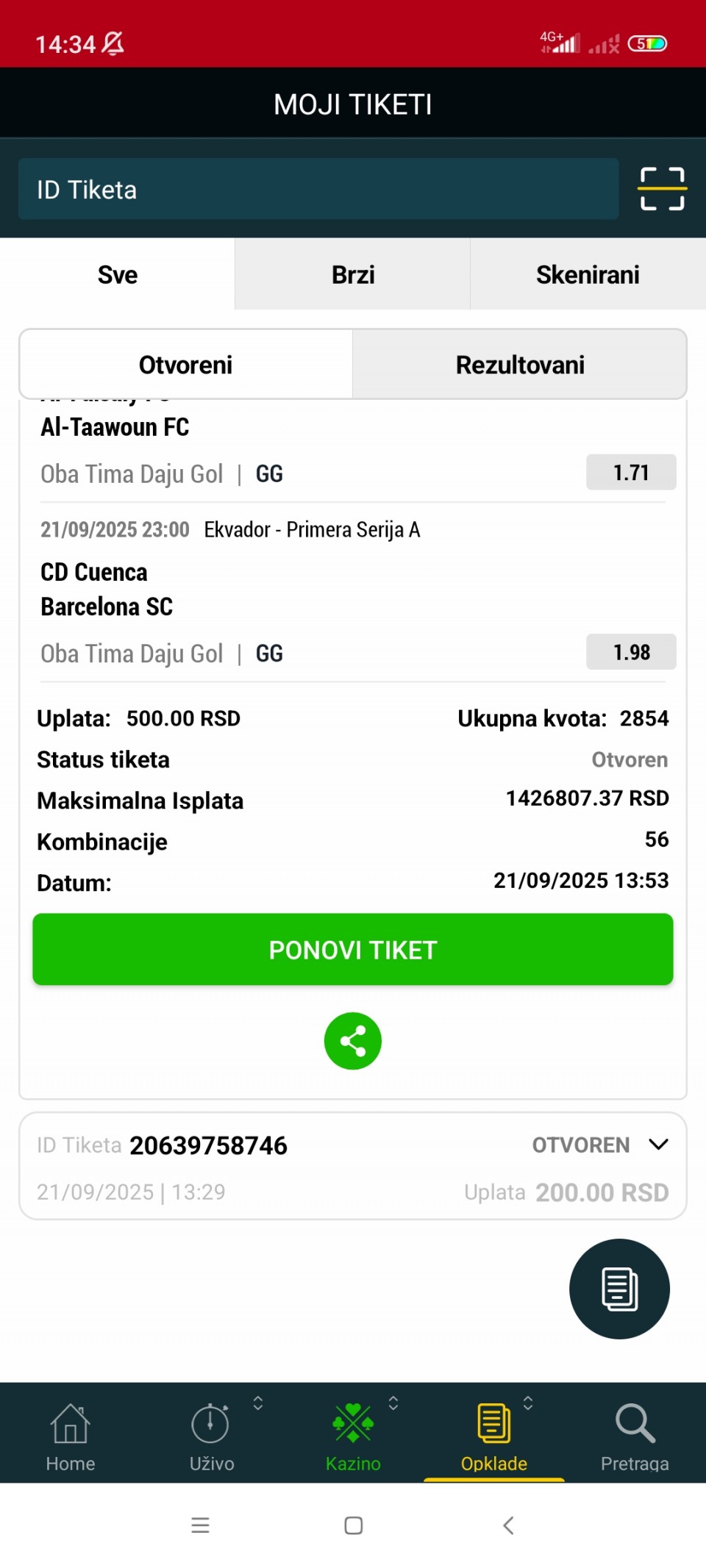Open recent apps from the navigation bar

200,1525
